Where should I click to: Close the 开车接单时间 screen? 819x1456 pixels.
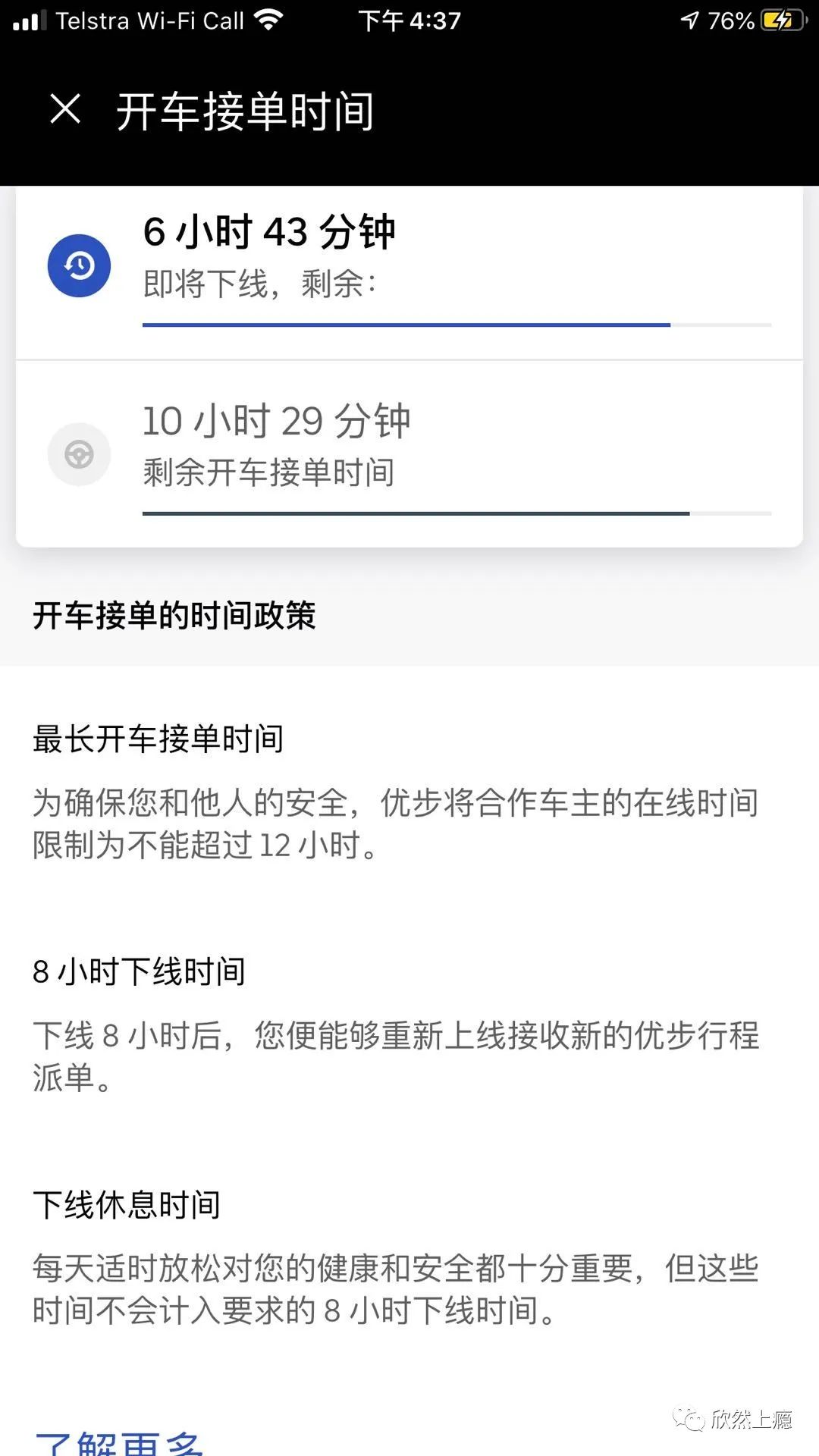pyautogui.click(x=65, y=109)
